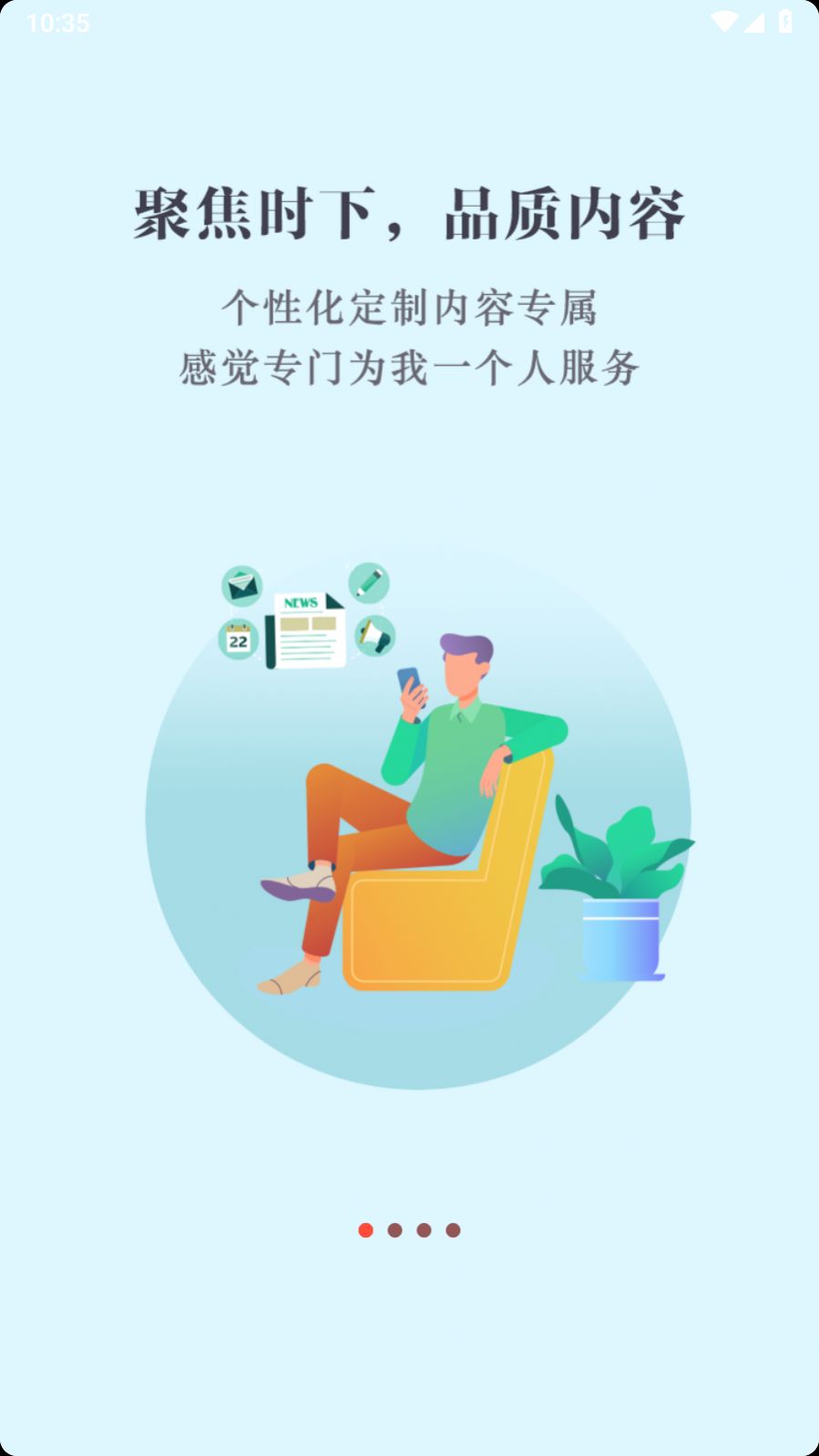Image resolution: width=819 pixels, height=1456 pixels.
Task: Select the second page indicator dot
Action: coord(394,1229)
